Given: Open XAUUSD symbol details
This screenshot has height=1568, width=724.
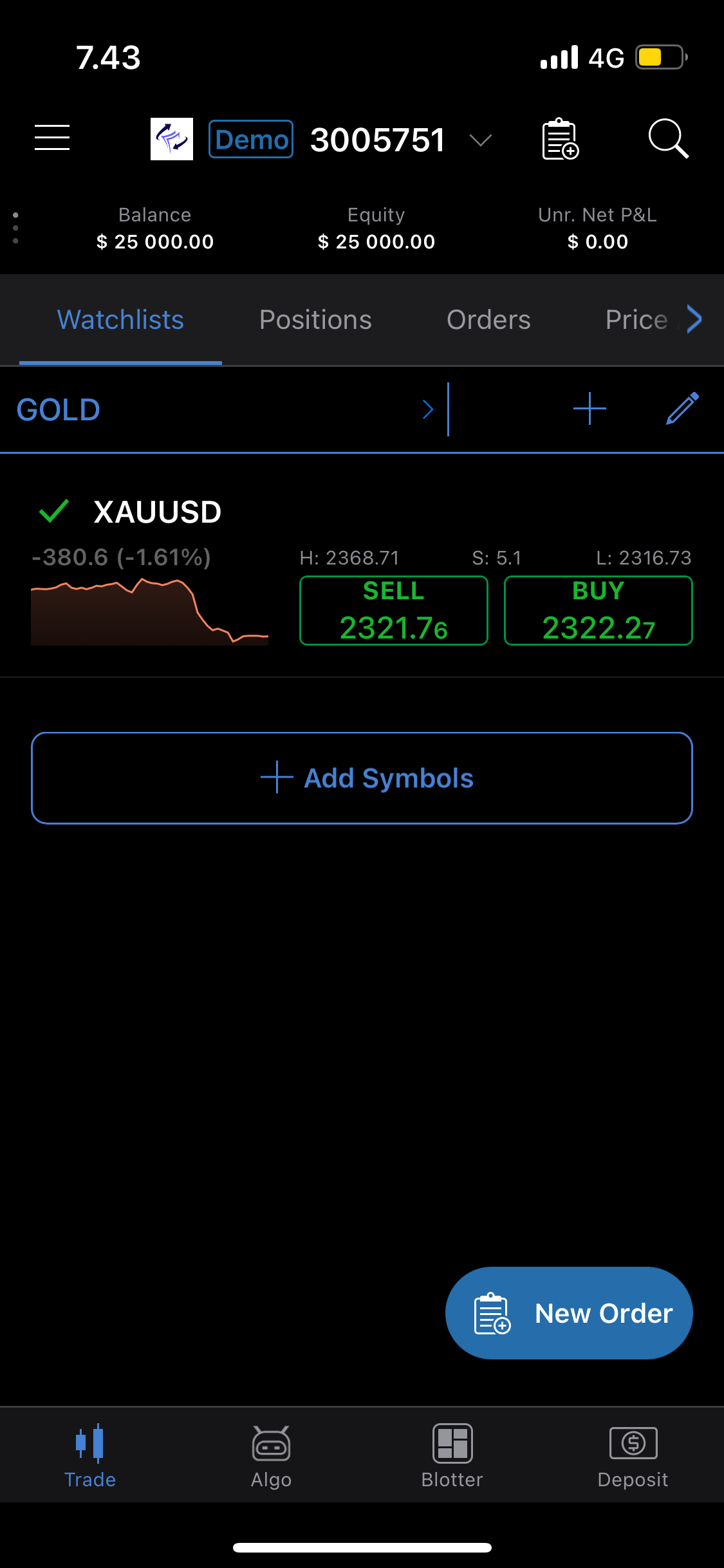Looking at the screenshot, I should click(158, 512).
